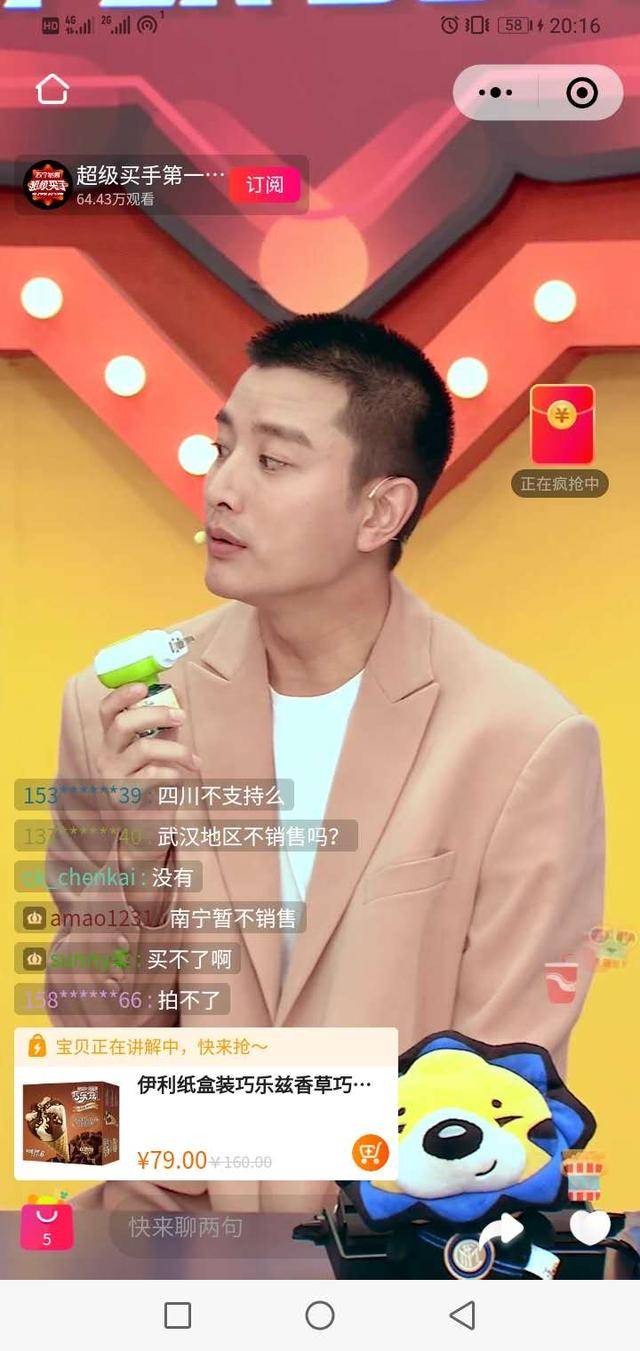
Task: Like the live stream with the heart
Action: tap(590, 1227)
